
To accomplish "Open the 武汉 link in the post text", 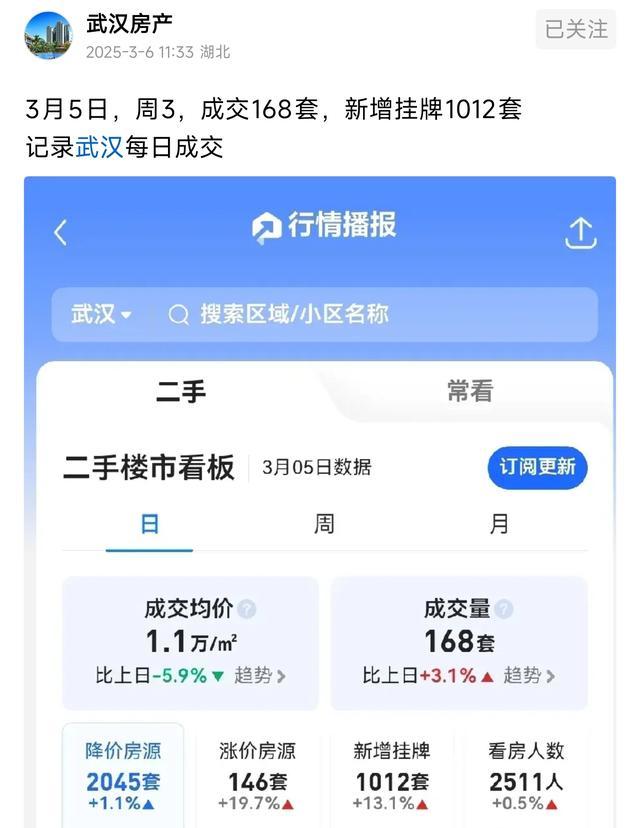I will click(99, 148).
